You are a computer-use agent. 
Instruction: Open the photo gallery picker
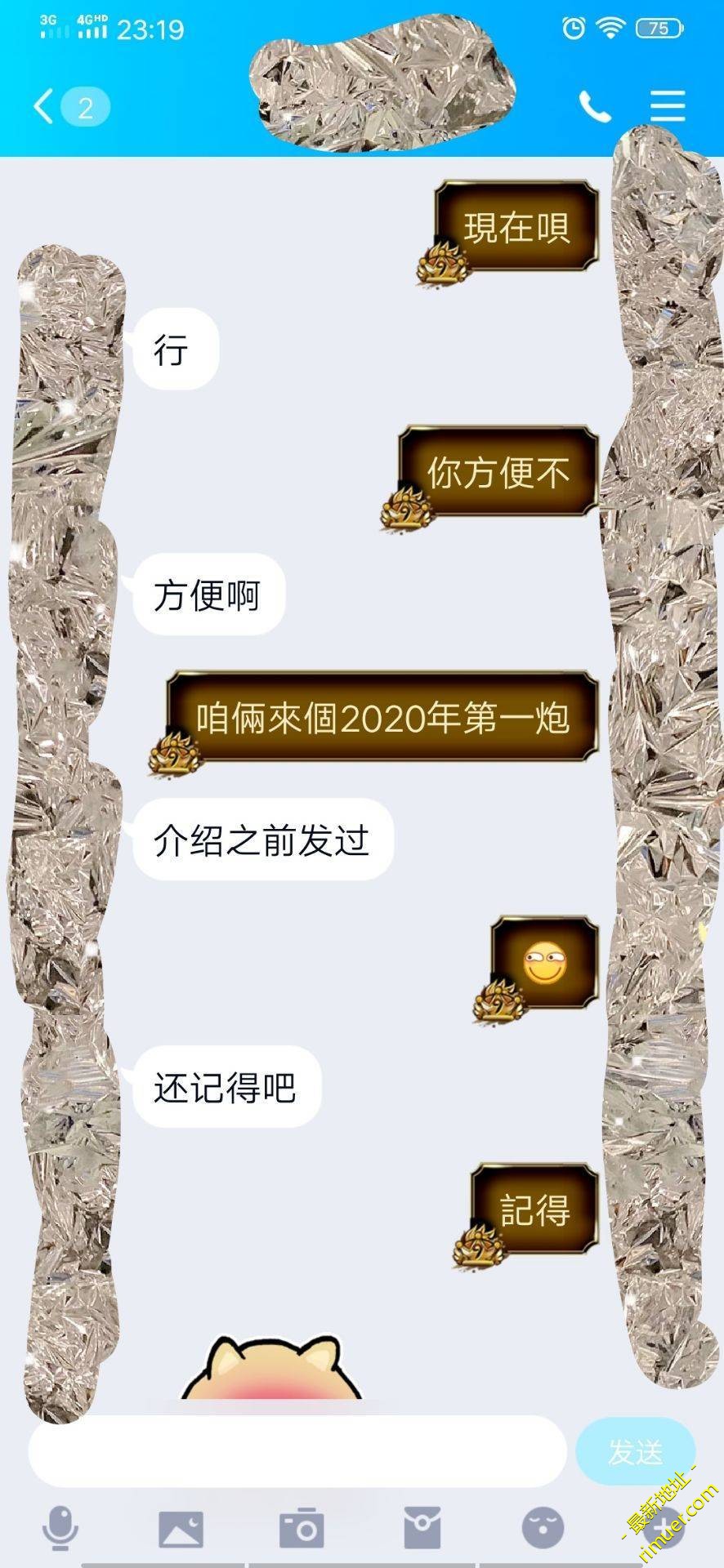pos(181,1528)
